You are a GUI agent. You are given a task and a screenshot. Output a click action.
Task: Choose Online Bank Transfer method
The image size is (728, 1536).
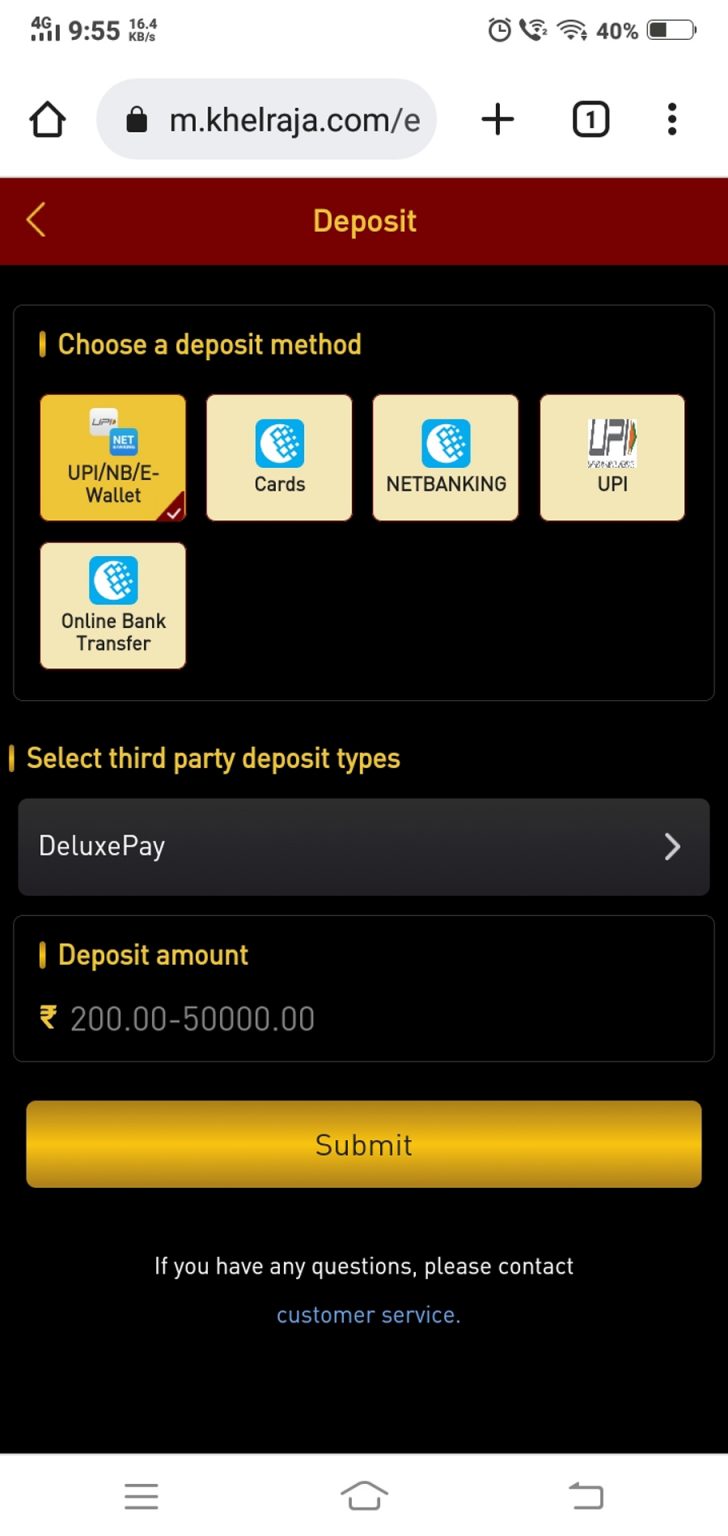click(x=113, y=605)
